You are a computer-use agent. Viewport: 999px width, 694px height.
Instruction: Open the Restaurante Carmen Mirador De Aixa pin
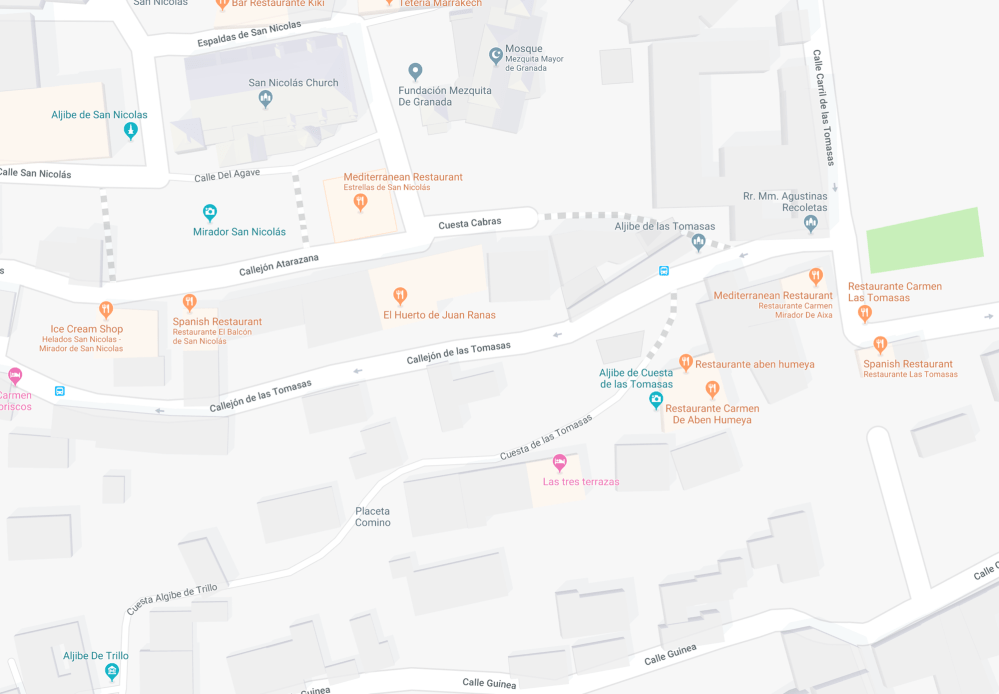tap(816, 276)
